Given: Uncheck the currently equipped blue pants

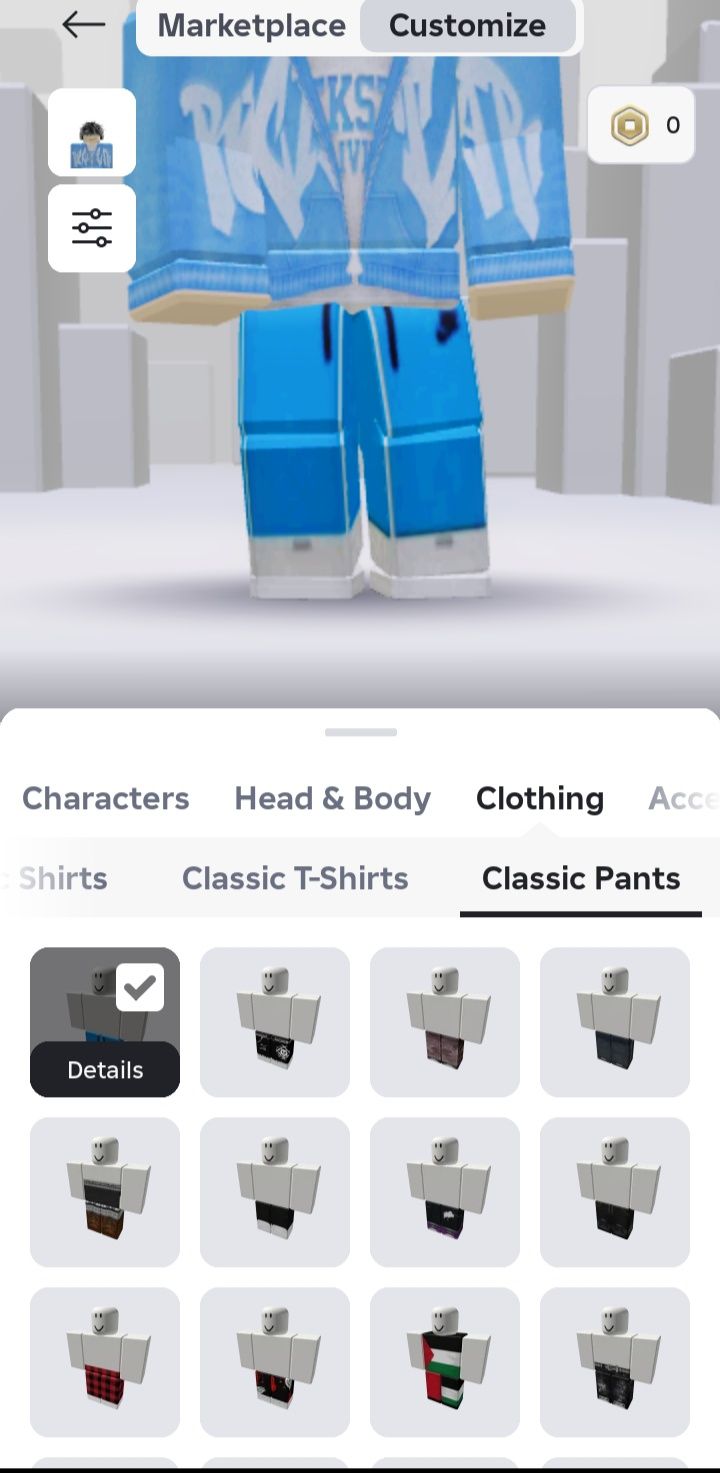Looking at the screenshot, I should coord(140,987).
